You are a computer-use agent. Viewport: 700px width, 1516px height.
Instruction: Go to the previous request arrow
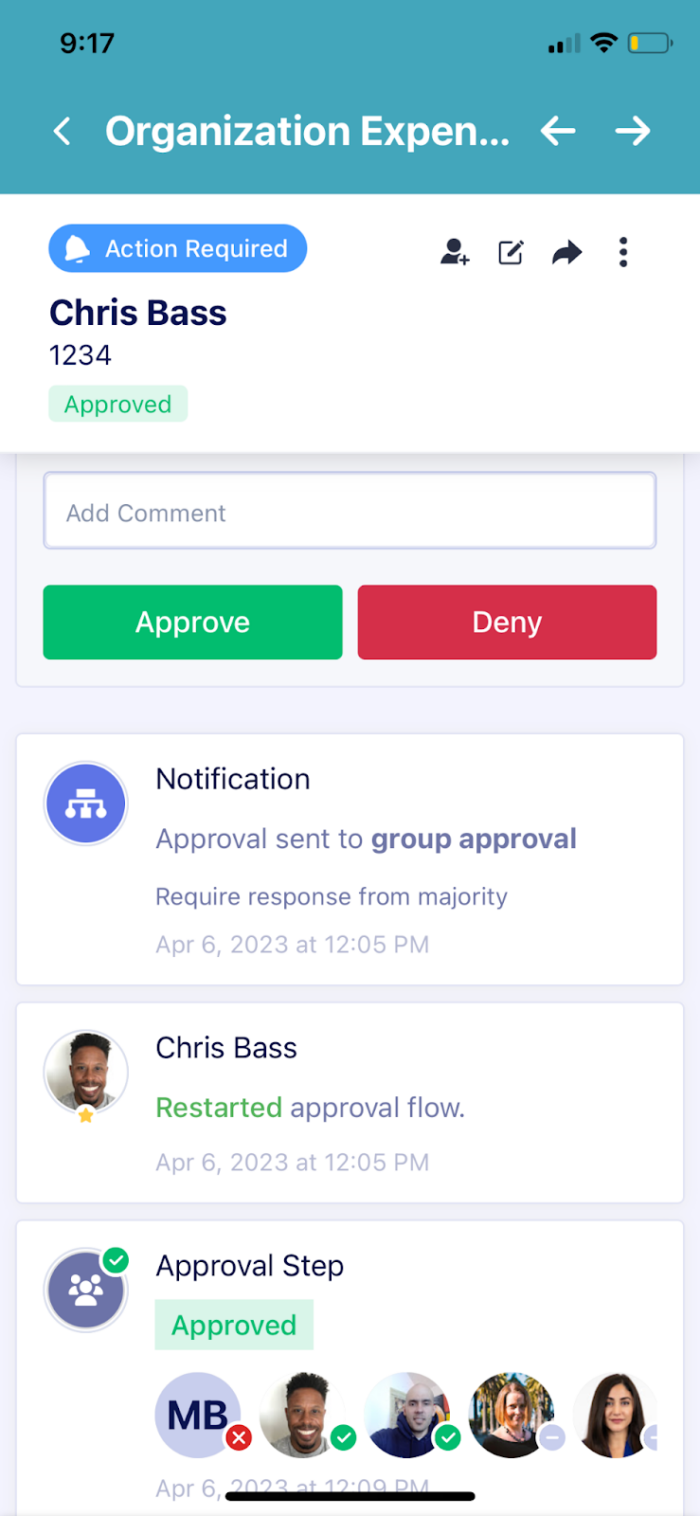point(558,131)
